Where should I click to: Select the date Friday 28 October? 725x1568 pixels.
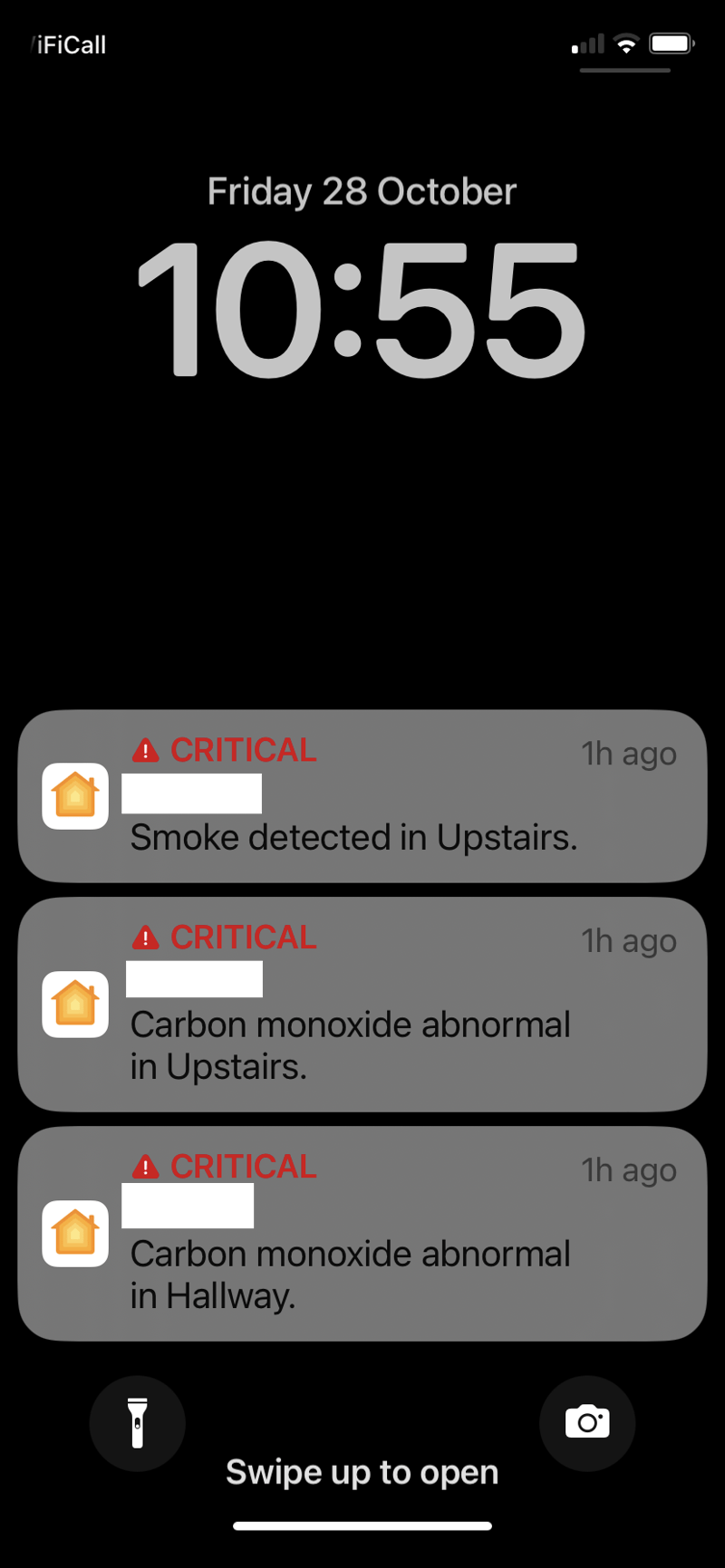pos(362,190)
